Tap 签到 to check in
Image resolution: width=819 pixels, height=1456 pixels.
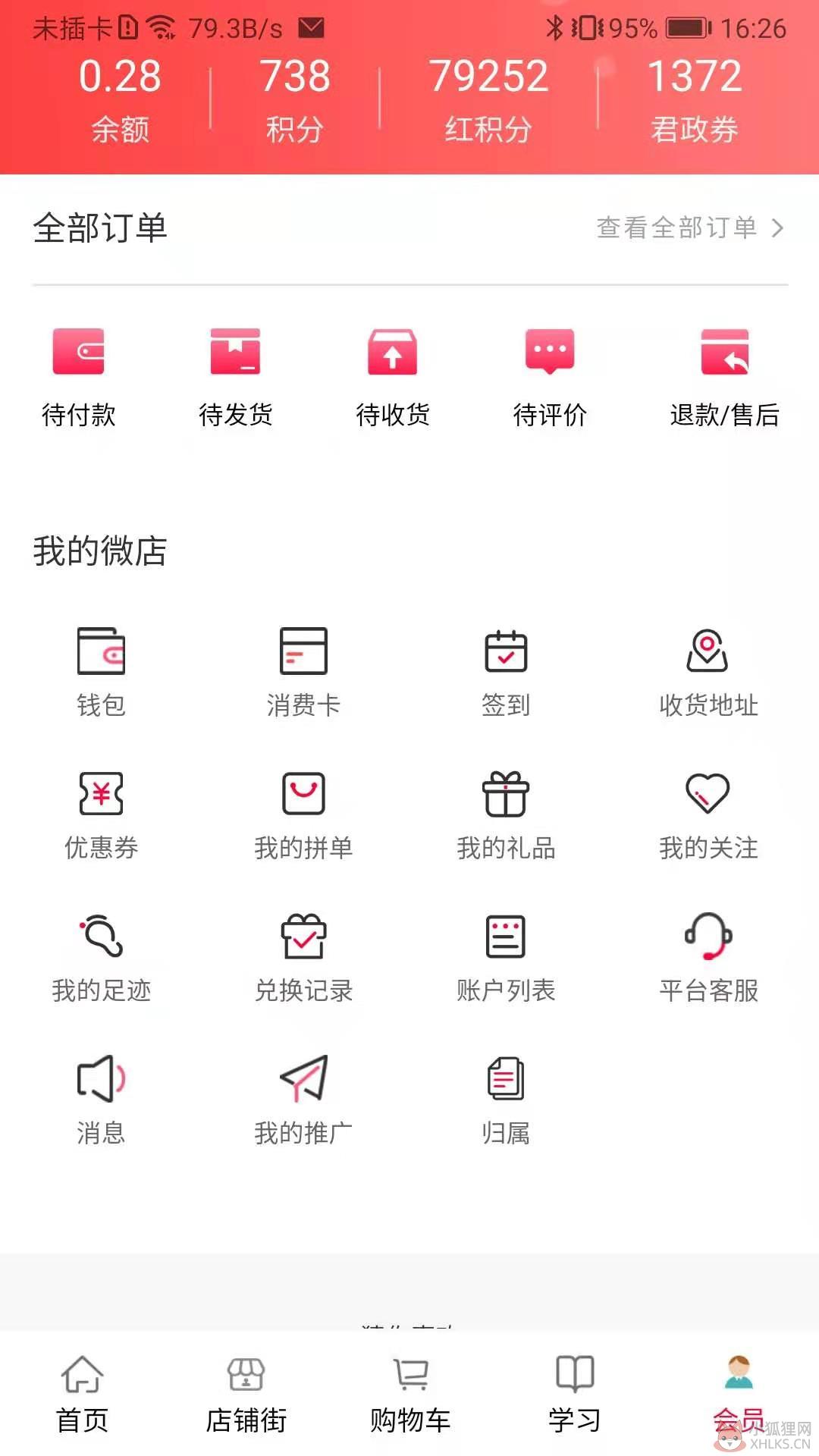click(506, 672)
